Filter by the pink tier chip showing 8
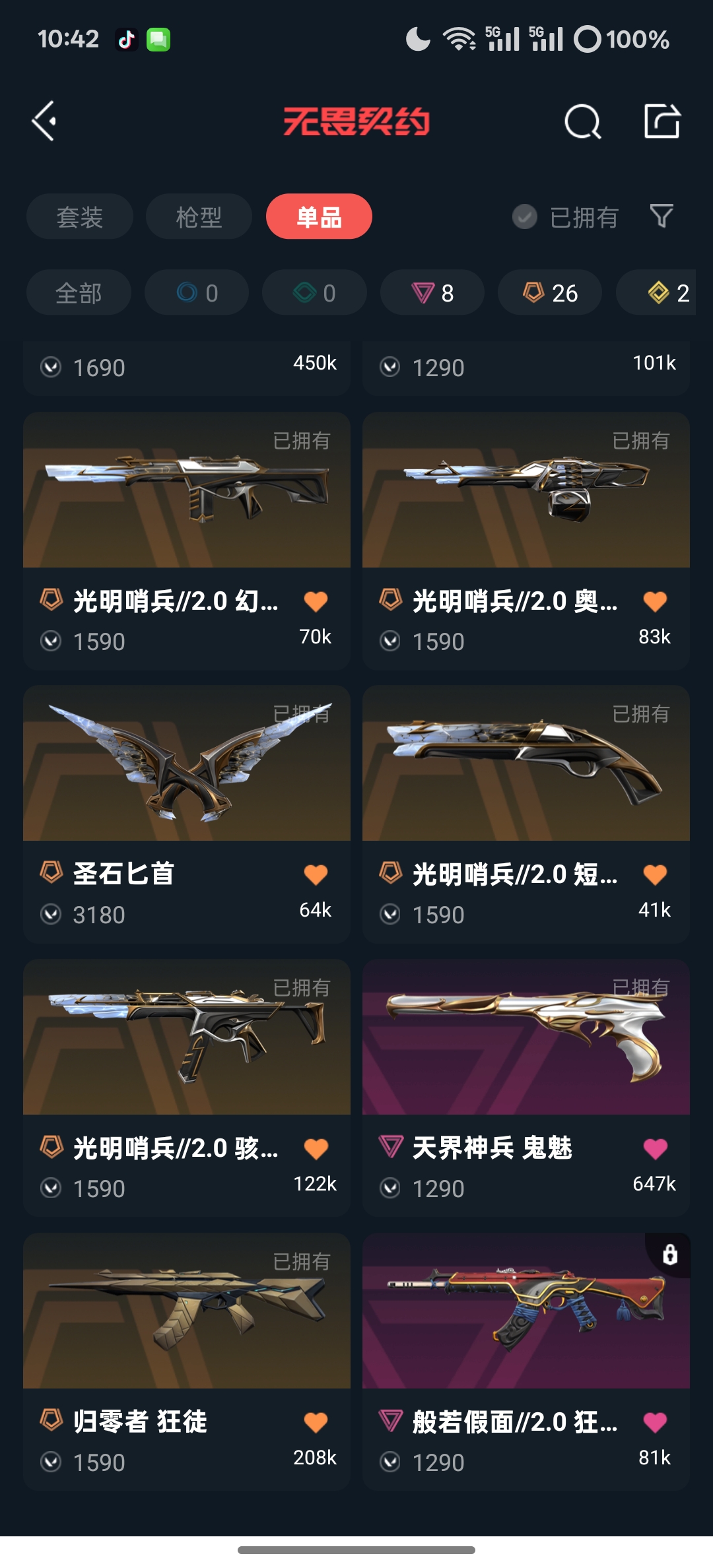The height and width of the screenshot is (1568, 713). (432, 292)
